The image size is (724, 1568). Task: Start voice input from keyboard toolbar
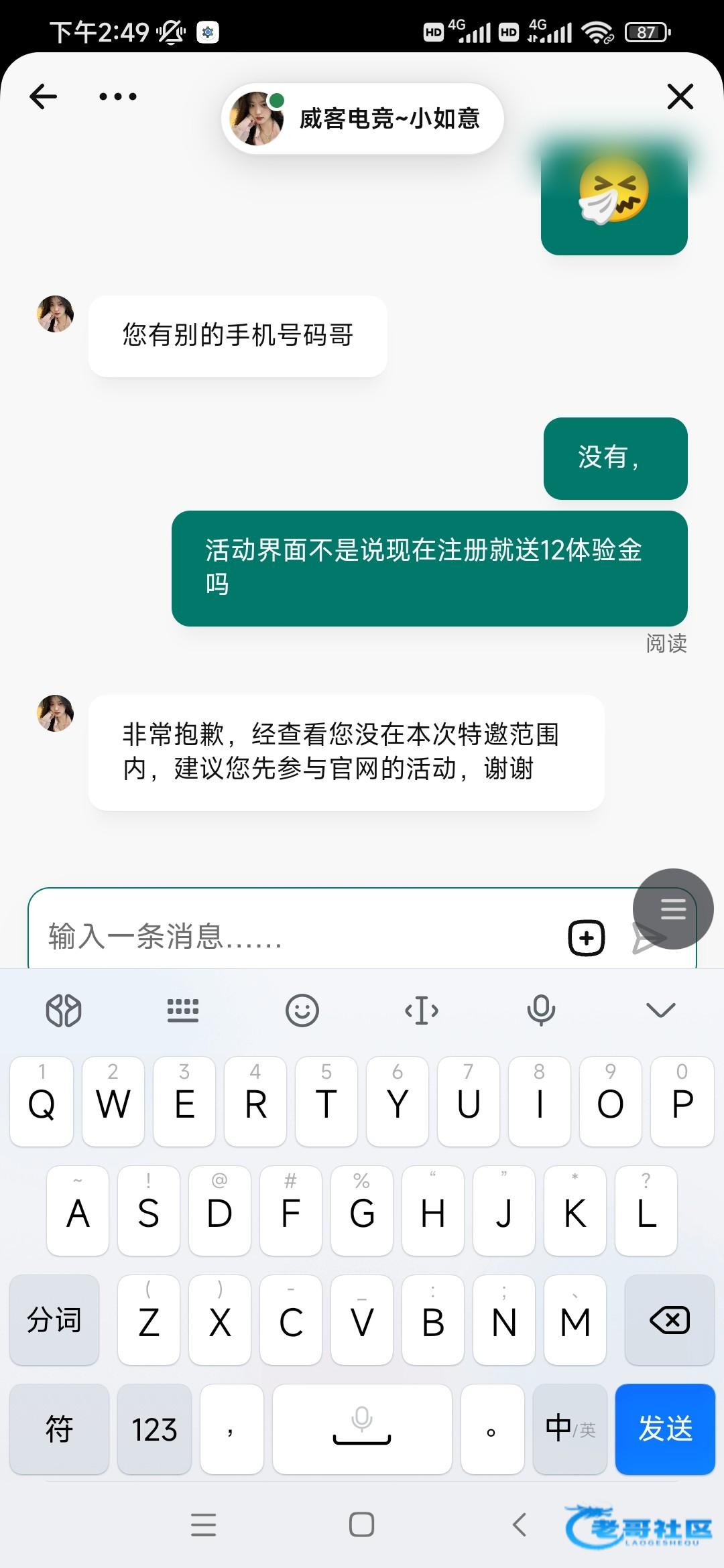[x=541, y=1010]
